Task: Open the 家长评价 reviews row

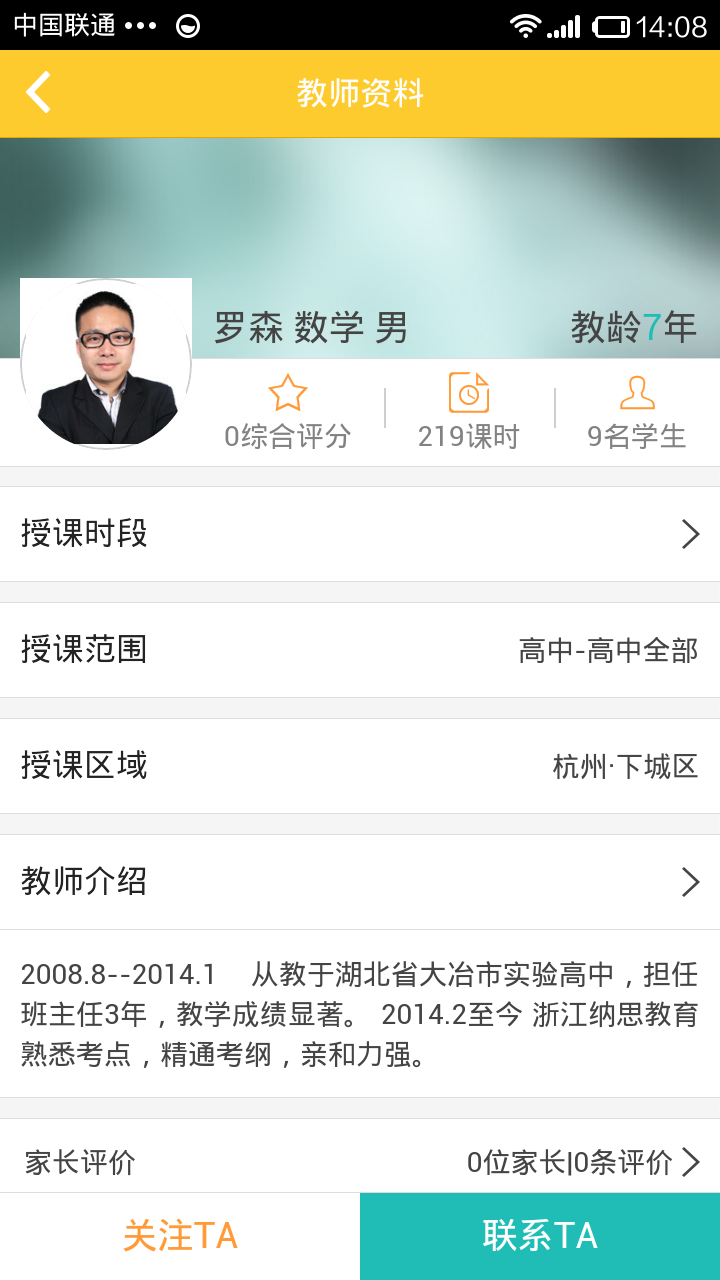Action: [360, 1162]
